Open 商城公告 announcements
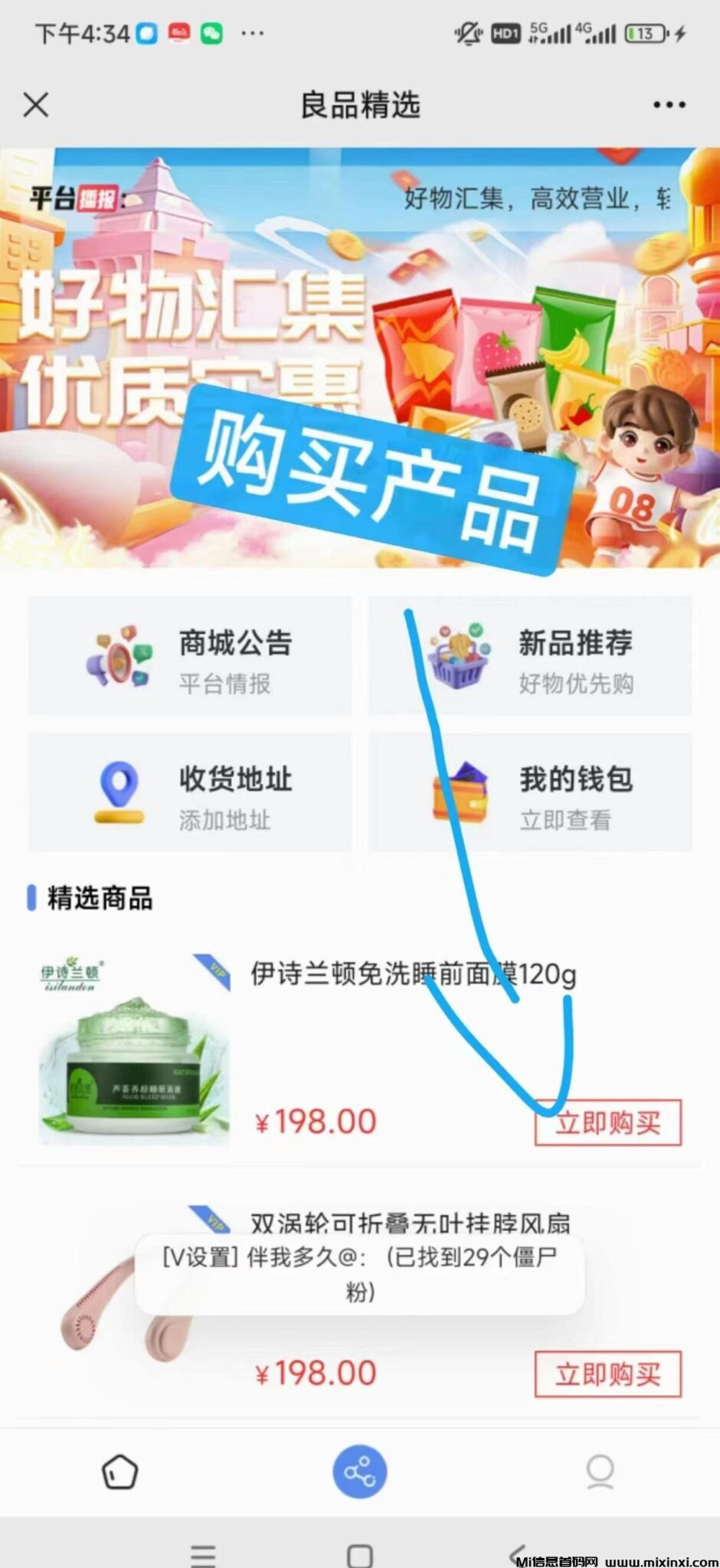Image resolution: width=720 pixels, height=1568 pixels. [x=190, y=657]
